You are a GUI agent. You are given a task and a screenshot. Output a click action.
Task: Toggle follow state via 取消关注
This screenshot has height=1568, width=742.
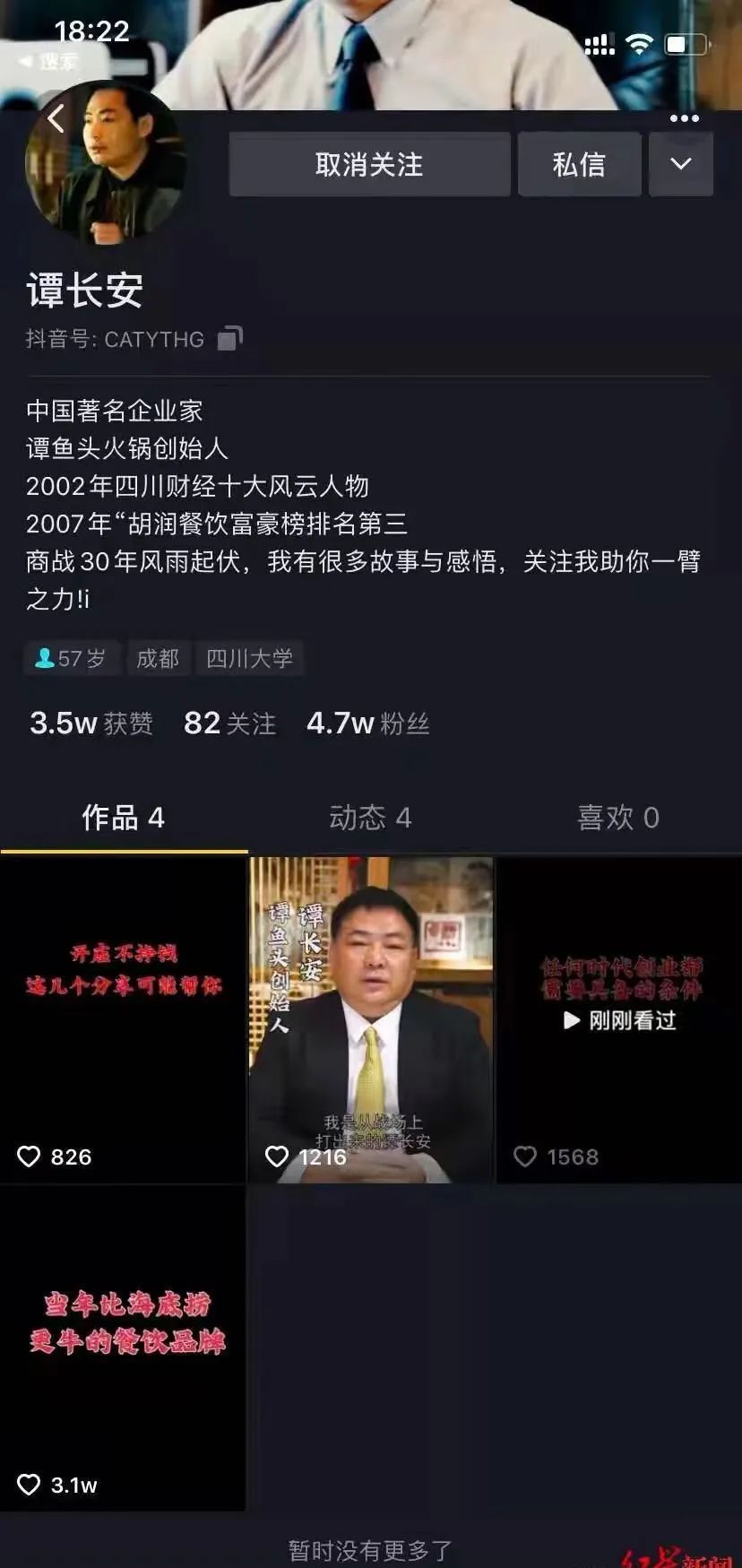pyautogui.click(x=370, y=163)
